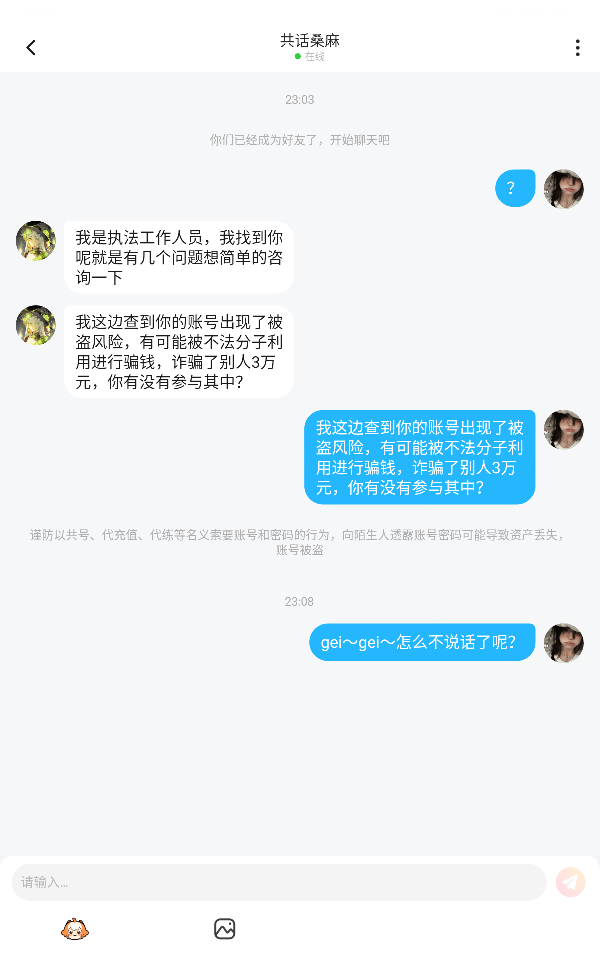Image resolution: width=600 pixels, height=960 pixels.
Task: Attach a picture from the gallery
Action: pyautogui.click(x=224, y=929)
